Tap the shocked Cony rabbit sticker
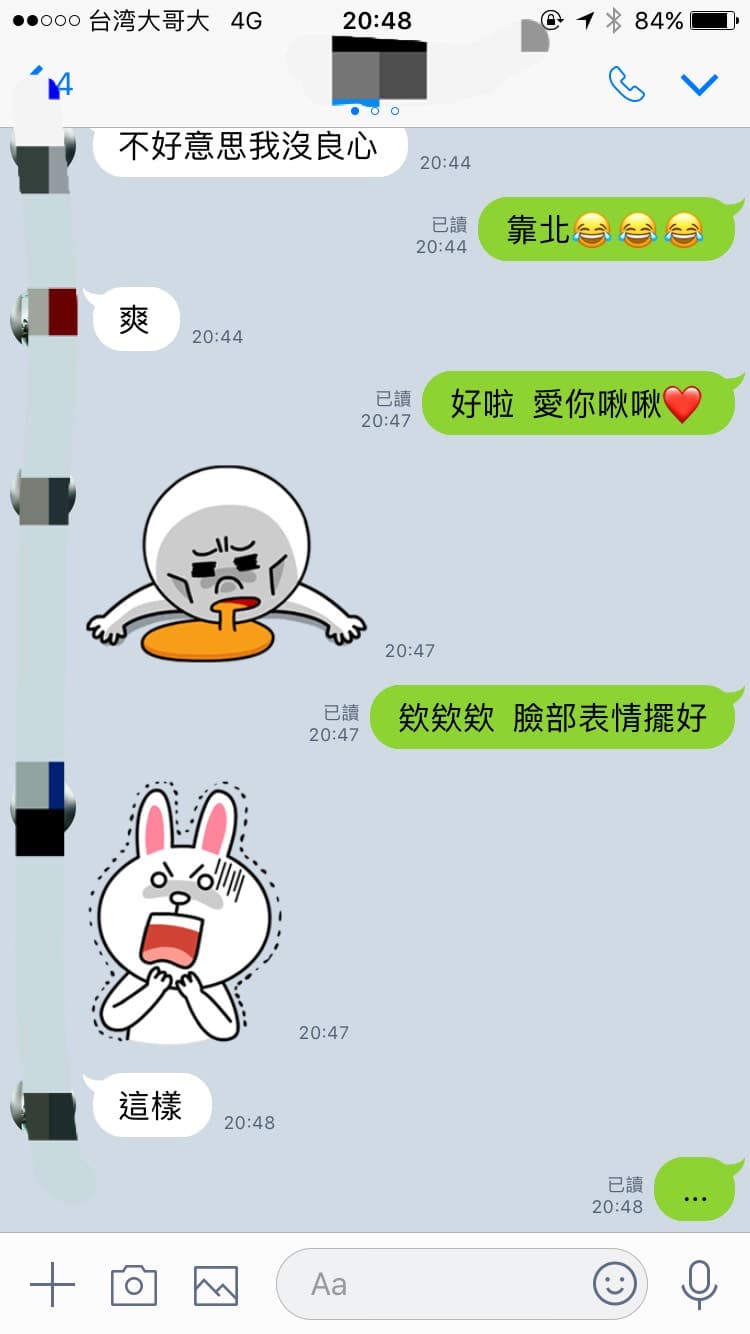This screenshot has width=750, height=1334. (x=187, y=912)
